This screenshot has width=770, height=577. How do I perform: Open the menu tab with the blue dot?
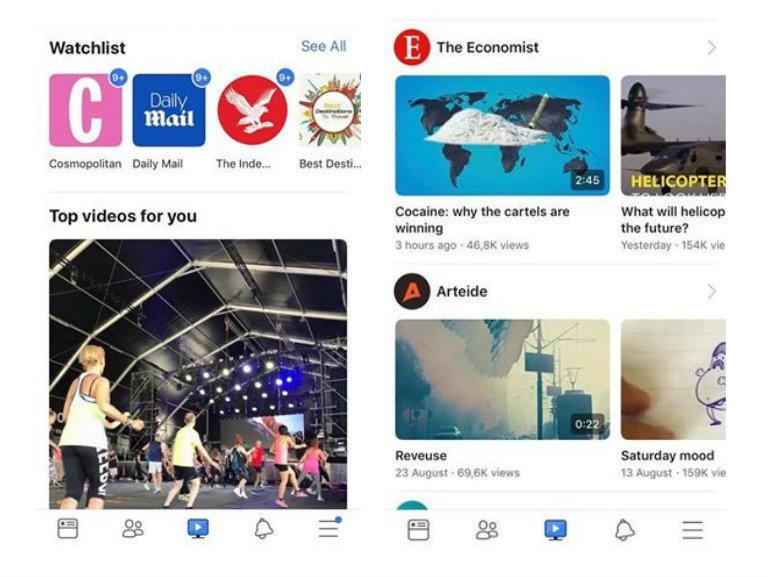(x=329, y=529)
